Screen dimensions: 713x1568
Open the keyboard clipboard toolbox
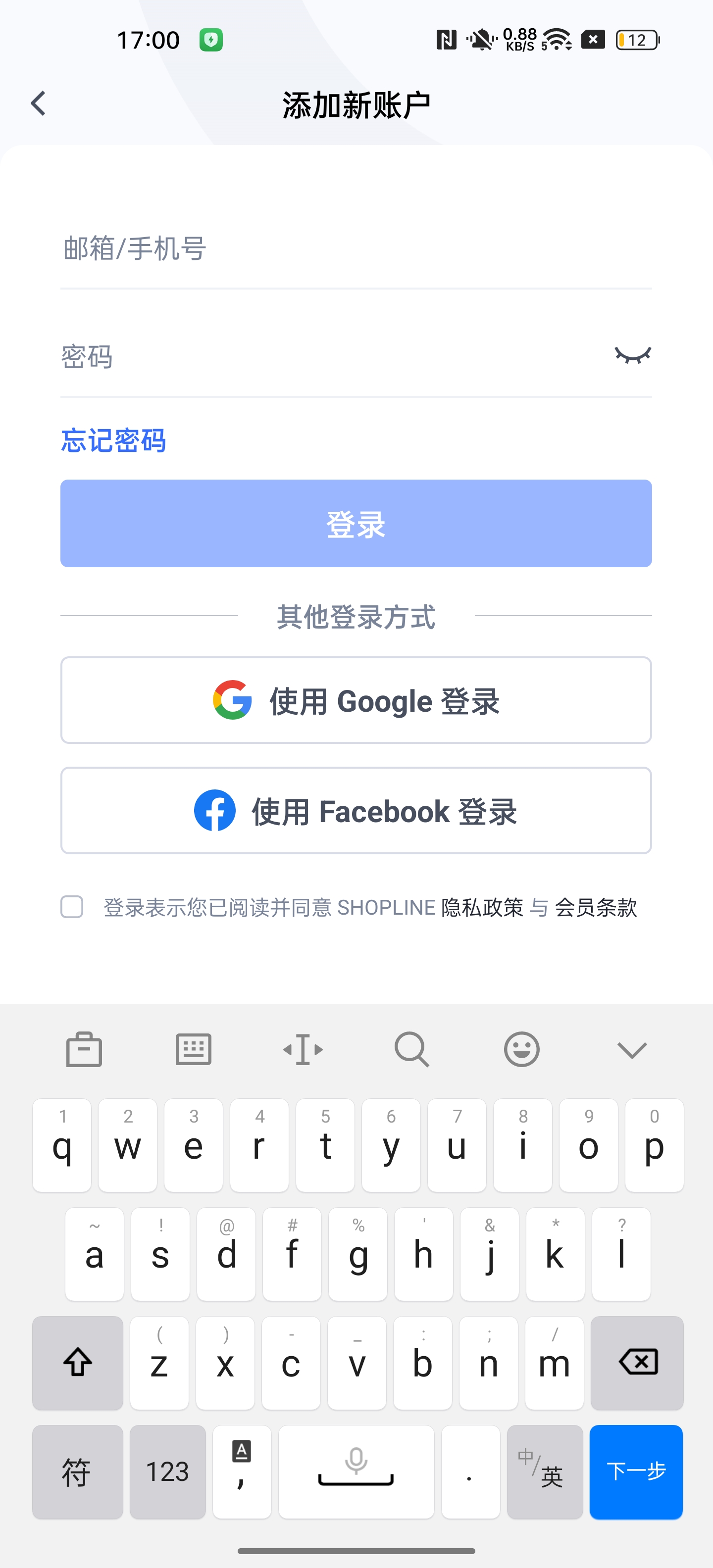click(x=84, y=1049)
